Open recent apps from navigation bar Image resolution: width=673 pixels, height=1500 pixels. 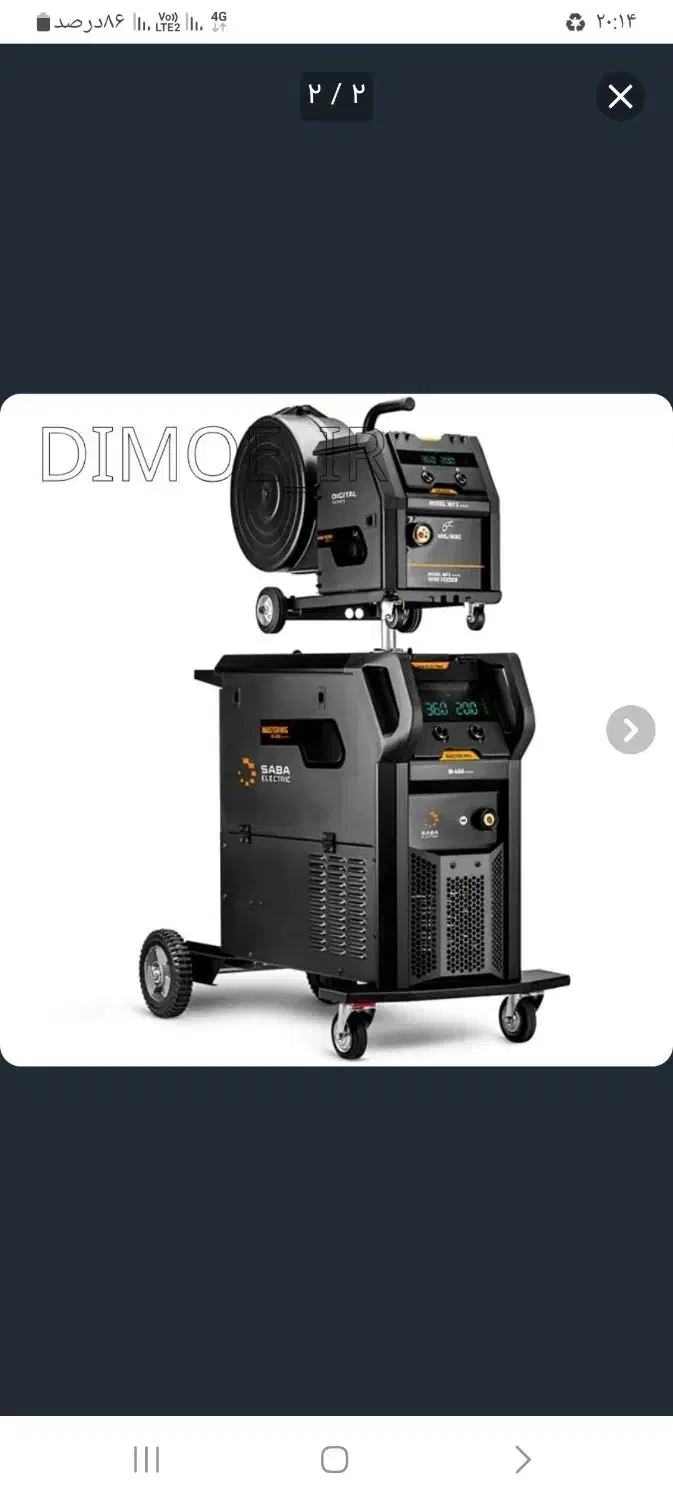[146, 1459]
